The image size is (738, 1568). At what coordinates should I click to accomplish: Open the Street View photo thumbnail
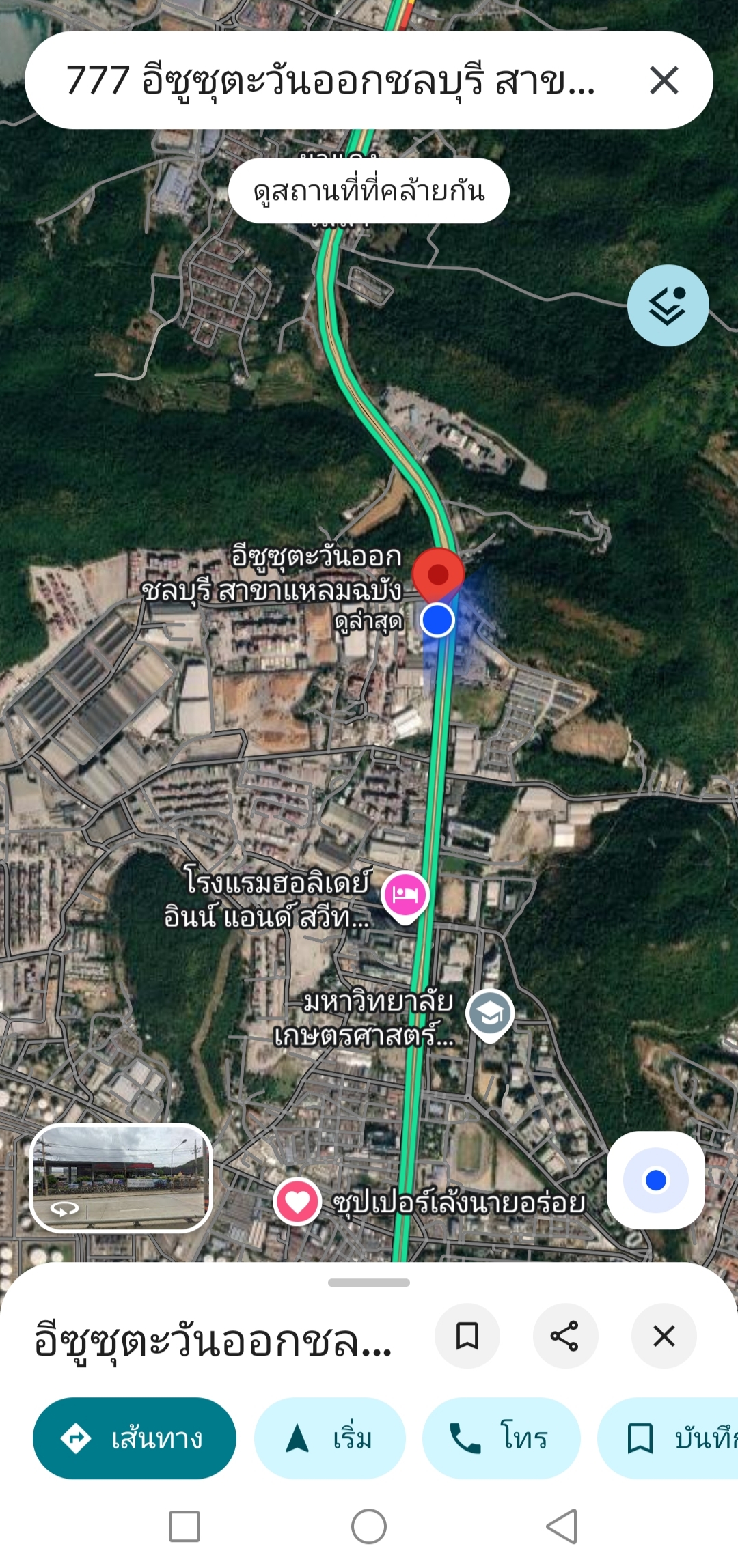click(121, 1177)
